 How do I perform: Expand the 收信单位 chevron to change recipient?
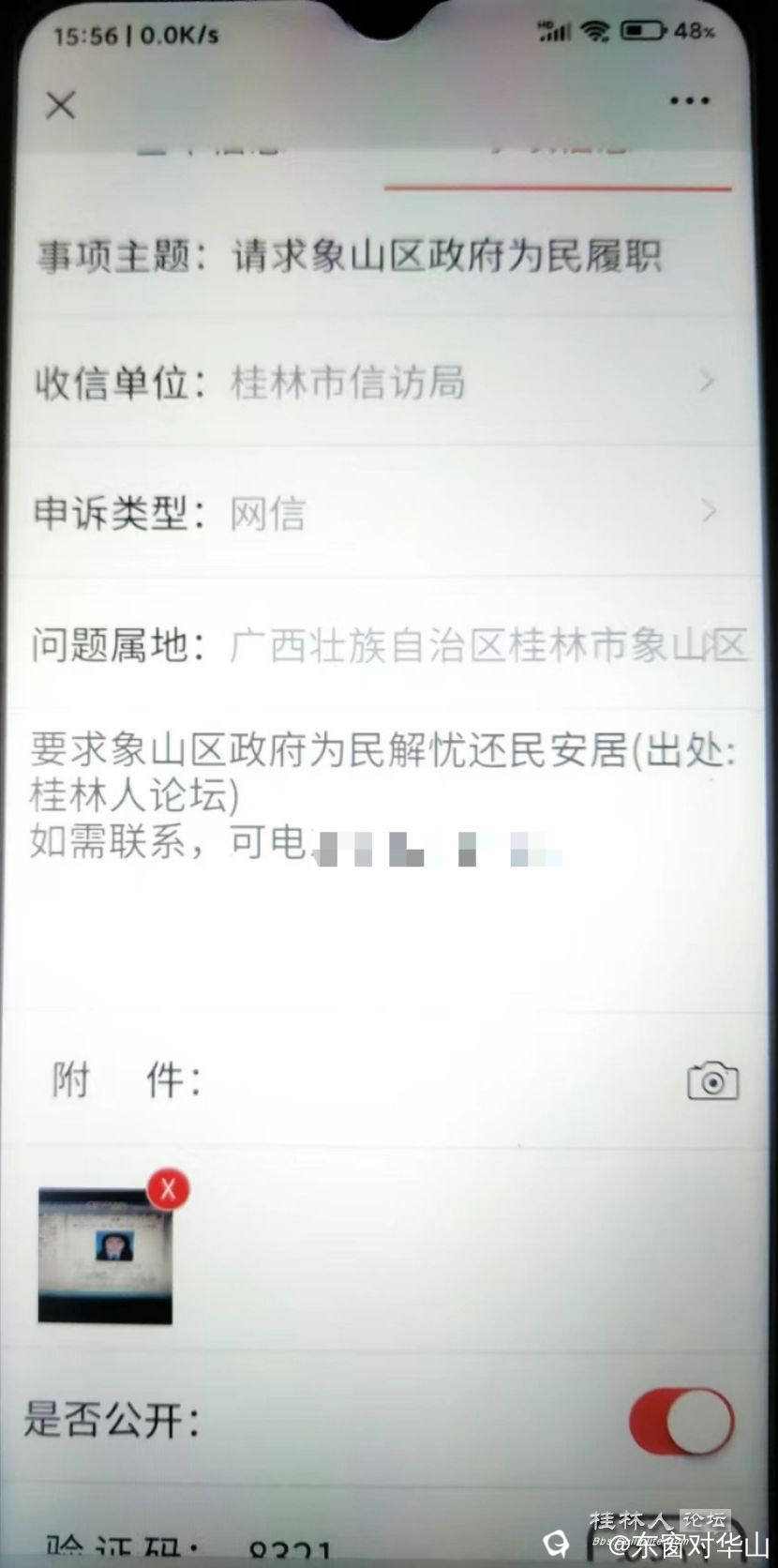(x=708, y=382)
